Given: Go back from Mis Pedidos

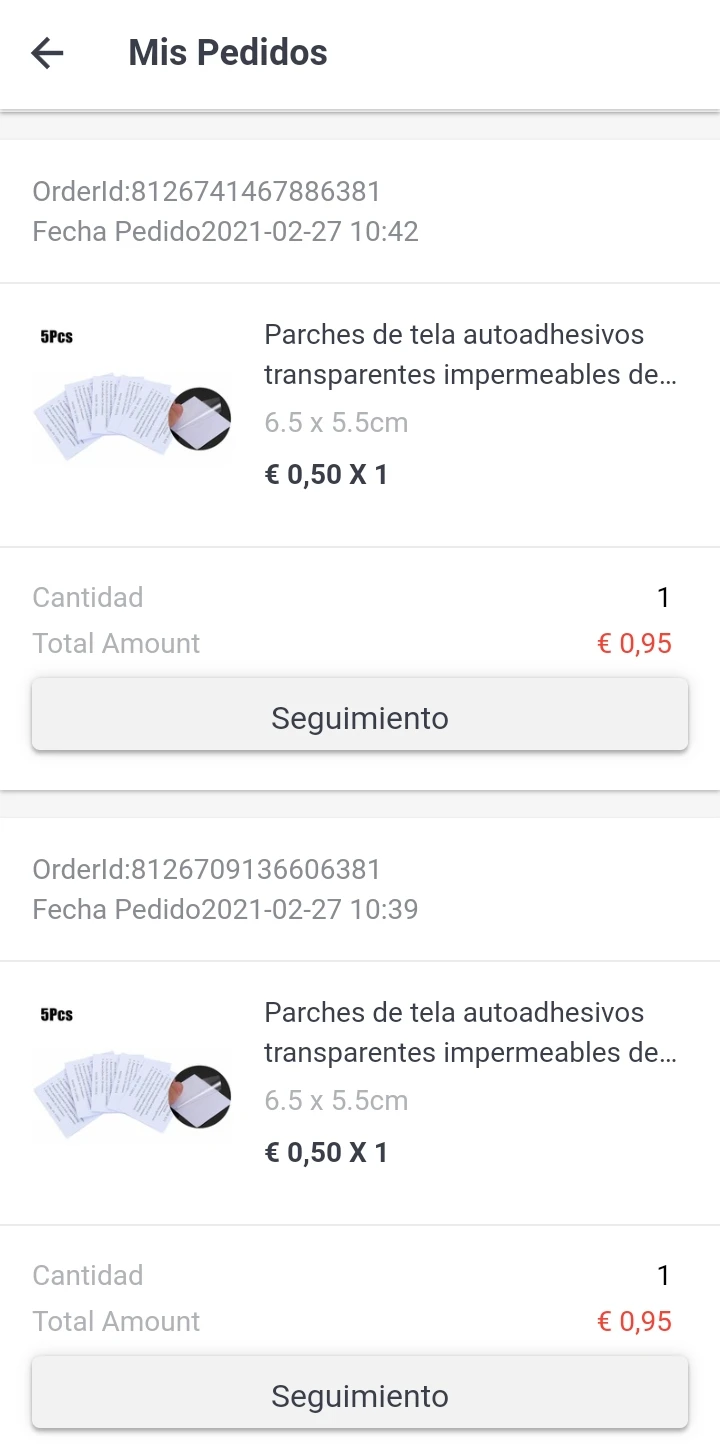Looking at the screenshot, I should (x=47, y=53).
